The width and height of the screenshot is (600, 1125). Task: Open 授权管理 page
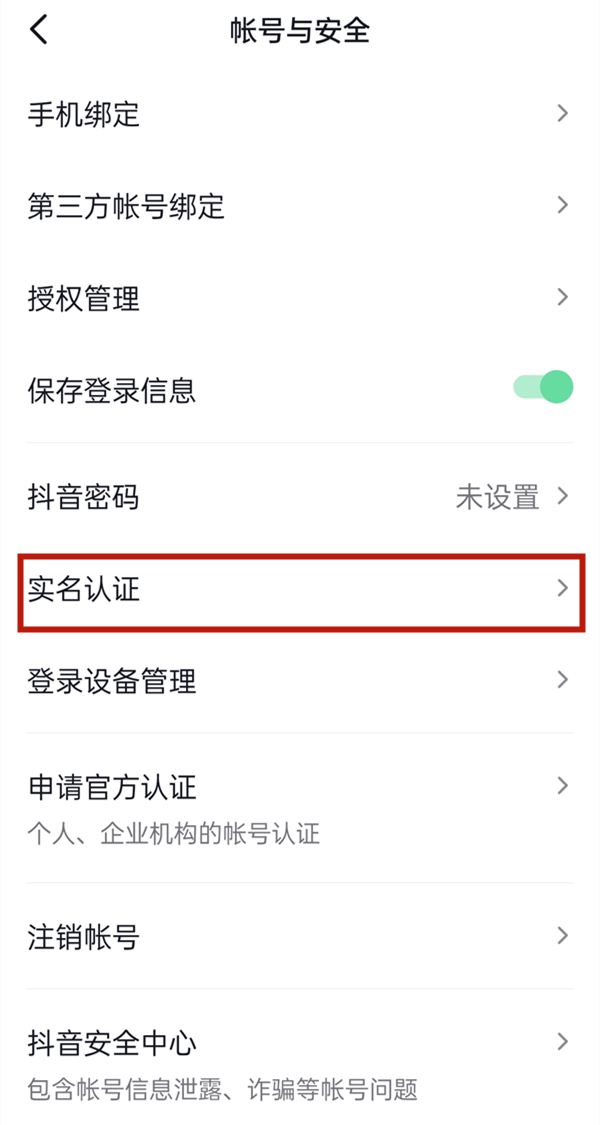click(300, 298)
